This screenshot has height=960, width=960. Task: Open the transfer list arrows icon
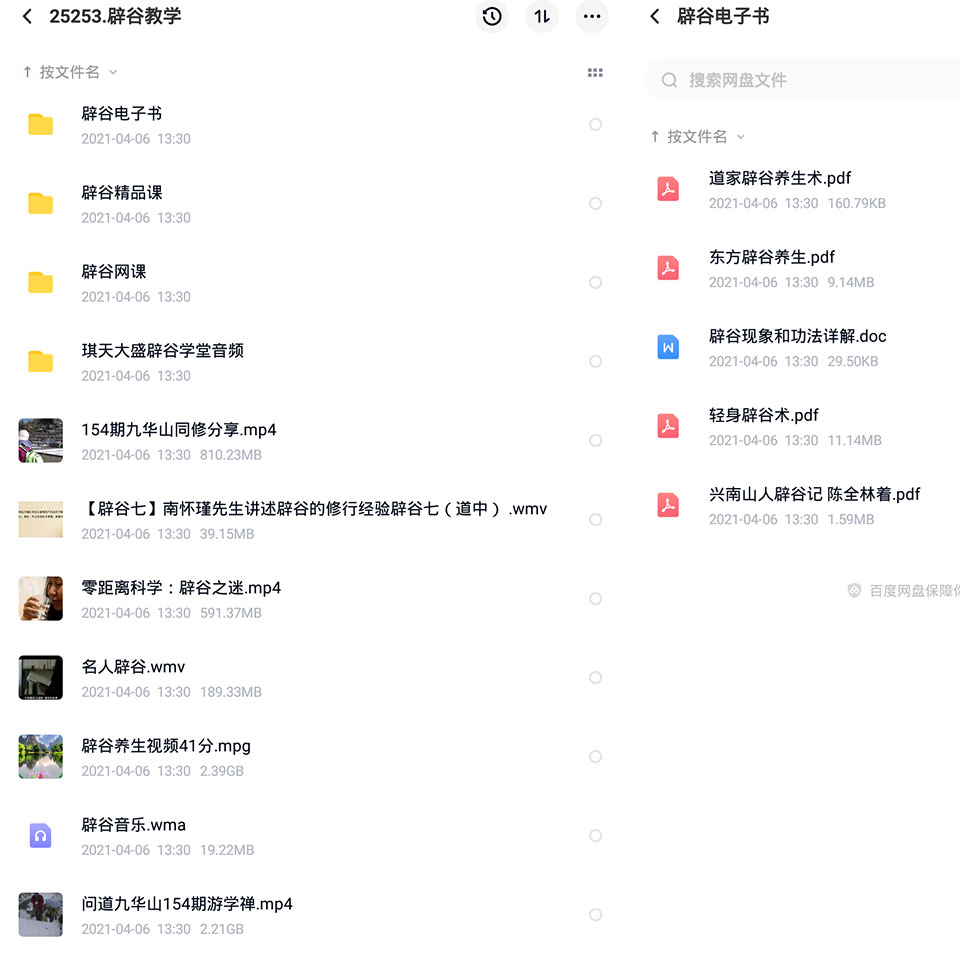click(x=542, y=17)
